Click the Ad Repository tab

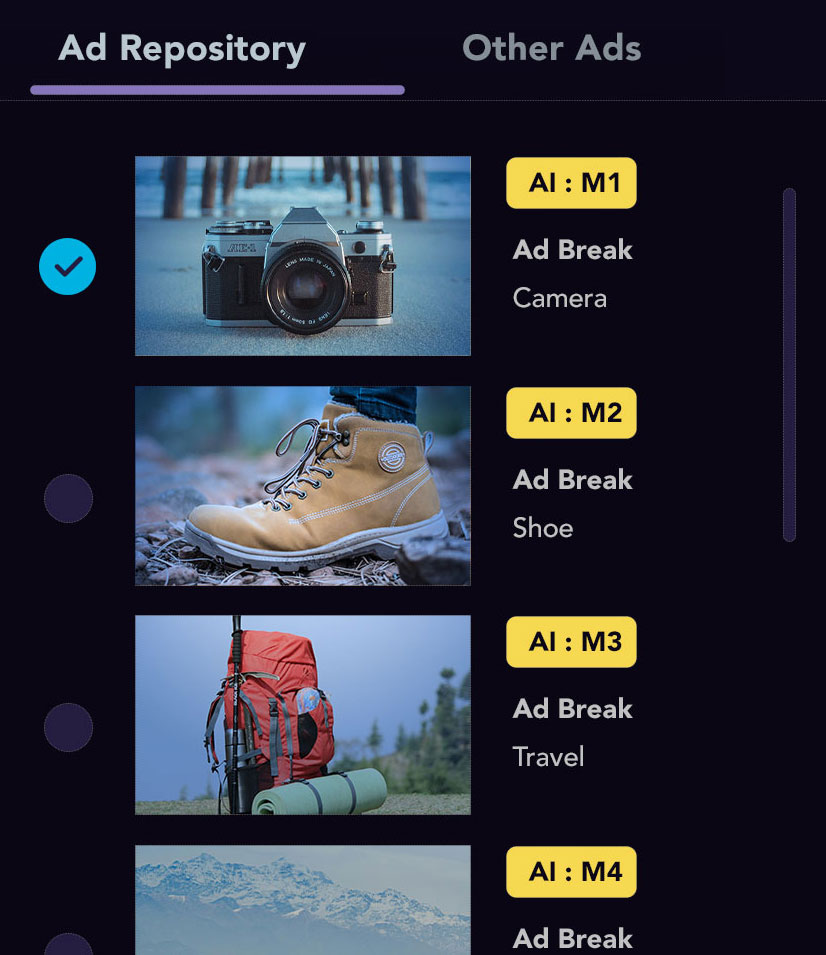click(x=183, y=48)
